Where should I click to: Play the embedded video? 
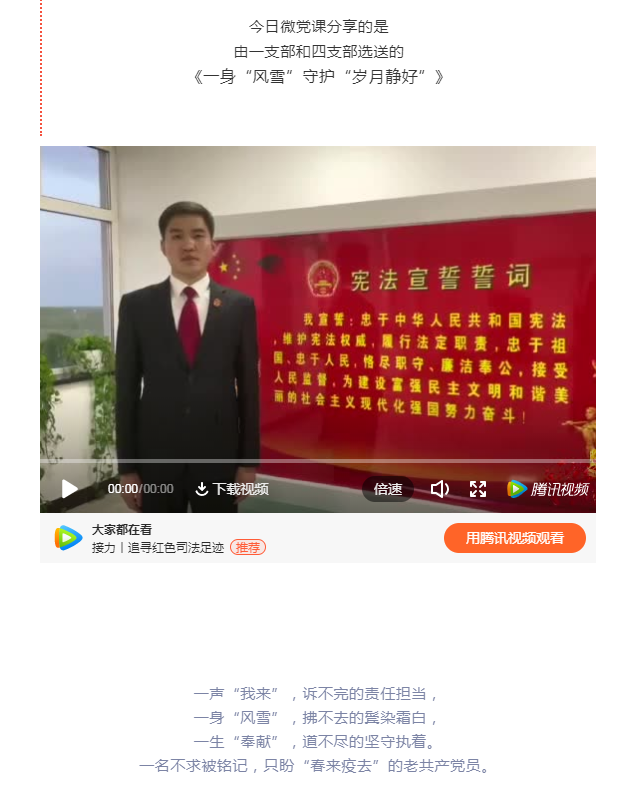point(69,489)
